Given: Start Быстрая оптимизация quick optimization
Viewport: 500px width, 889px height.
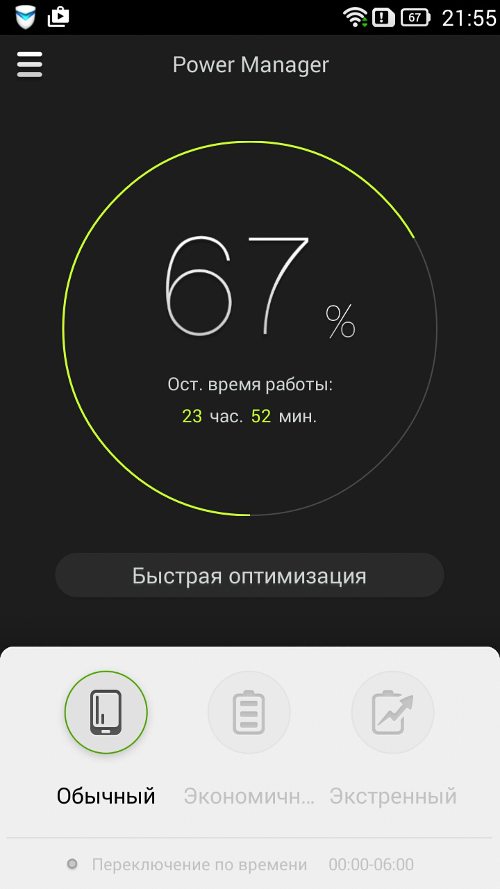Looking at the screenshot, I should click(249, 575).
